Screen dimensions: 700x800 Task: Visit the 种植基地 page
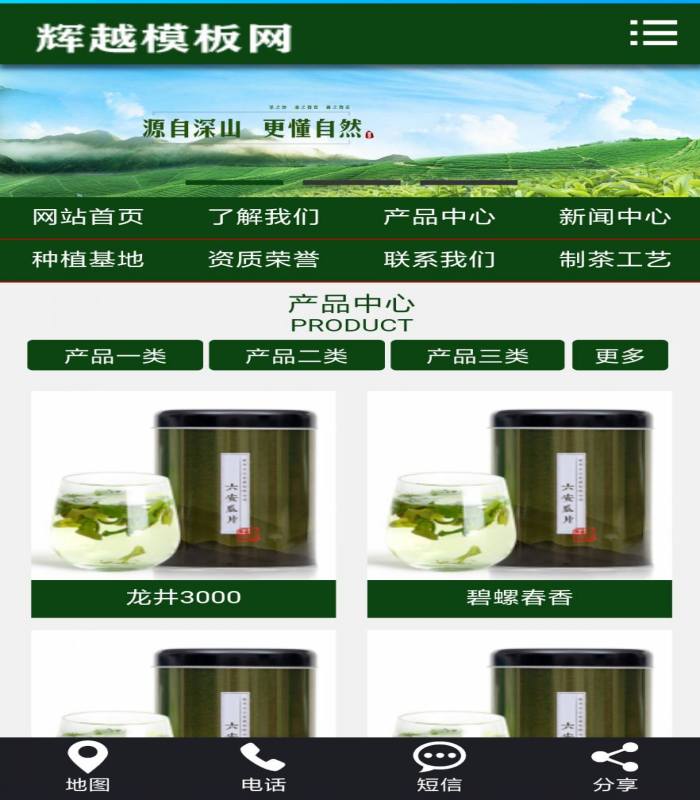[x=88, y=260]
